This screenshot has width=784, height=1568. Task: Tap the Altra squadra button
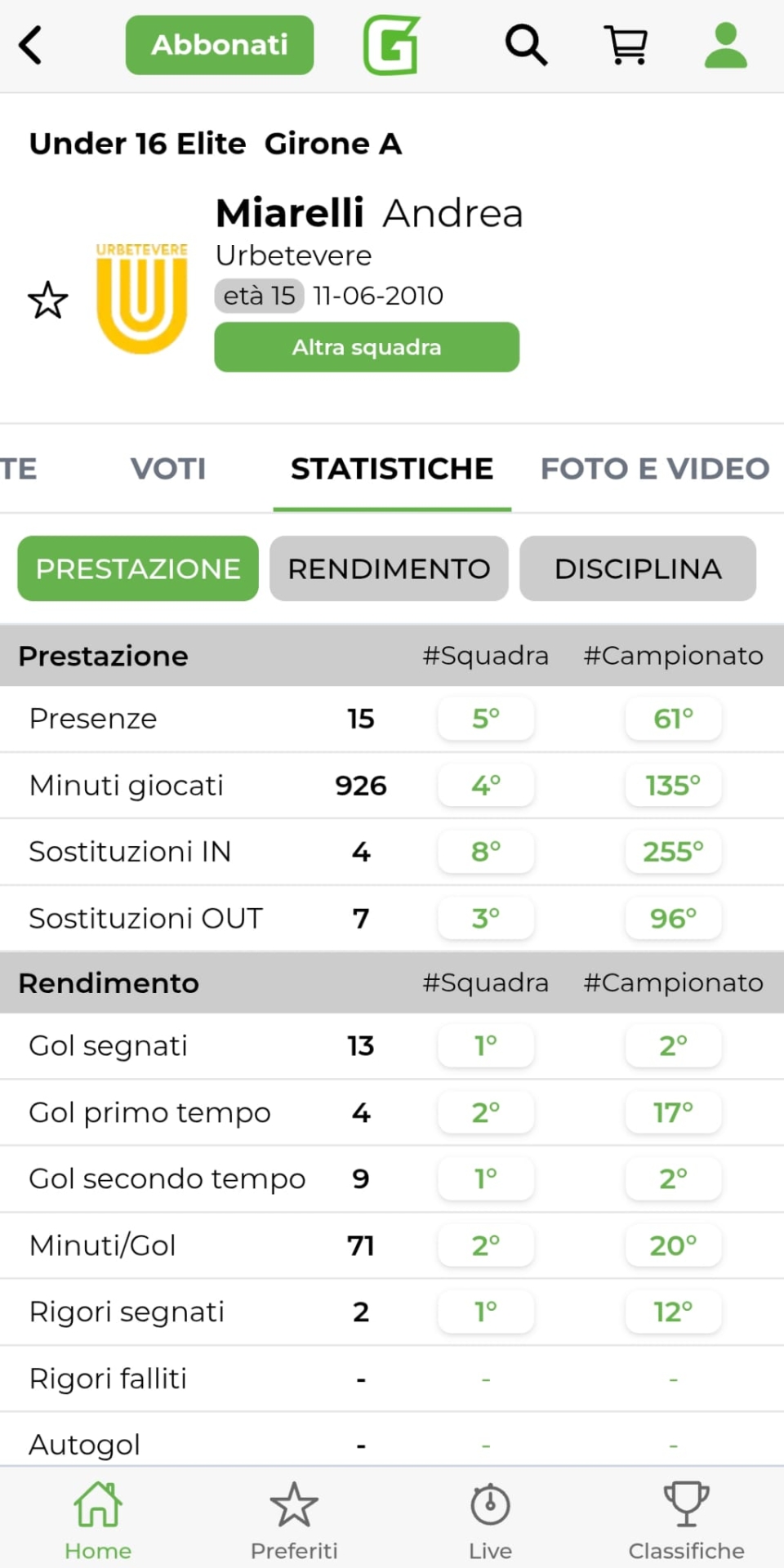(367, 347)
